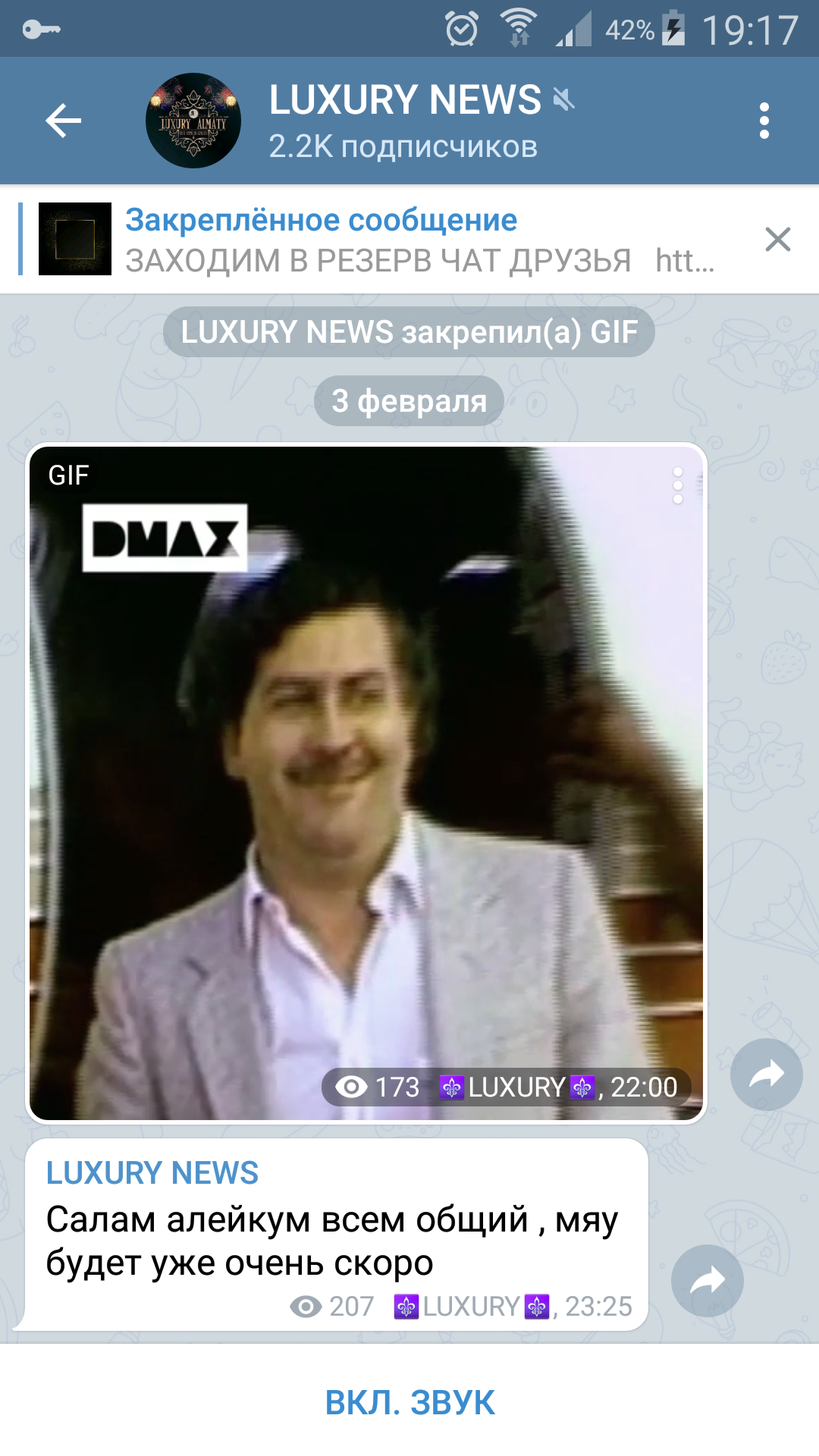Image resolution: width=819 pixels, height=1456 pixels.
Task: Go back from LUXURY NEWS channel
Action: 64,121
